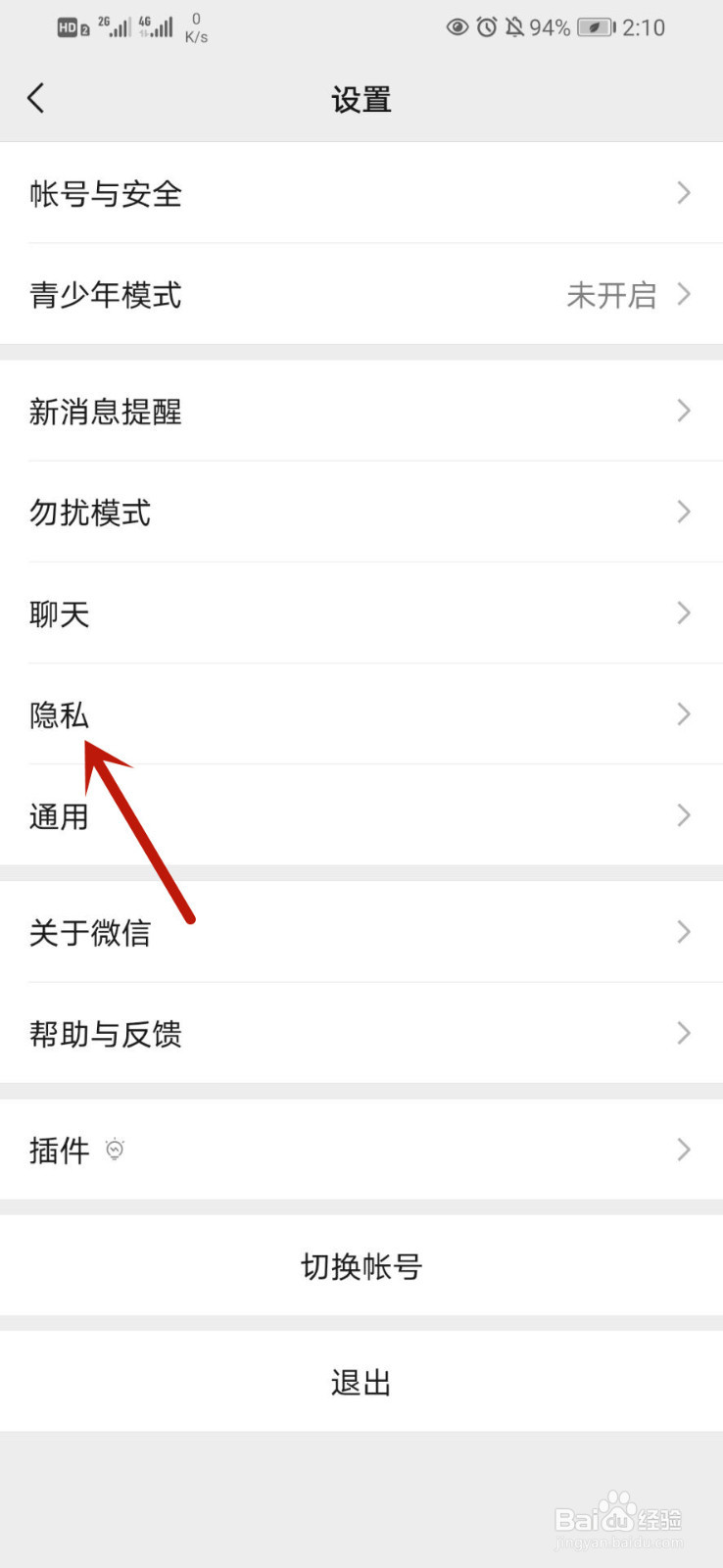Tap the back arrow to leave Settings
Screen dimensions: 723x1568
[36, 98]
